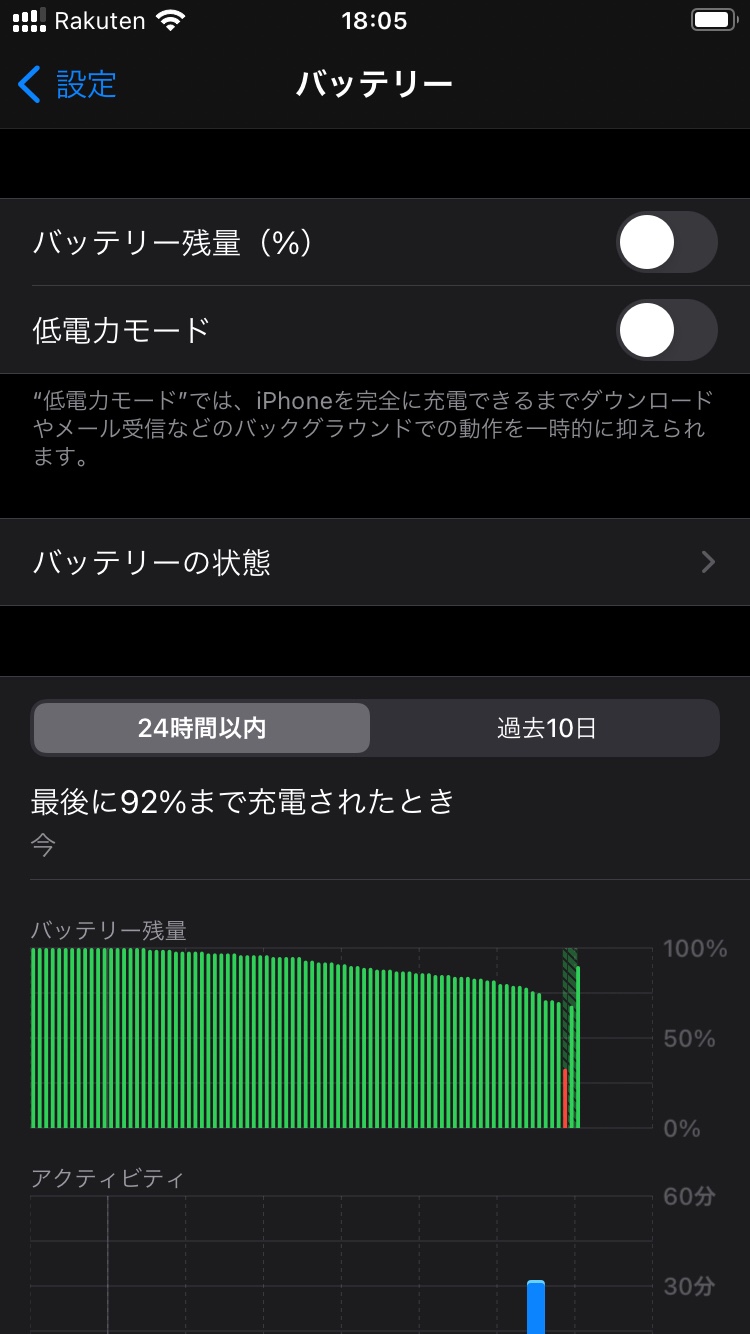Turn on 低電力モード
750x1334 pixels.
tap(666, 329)
